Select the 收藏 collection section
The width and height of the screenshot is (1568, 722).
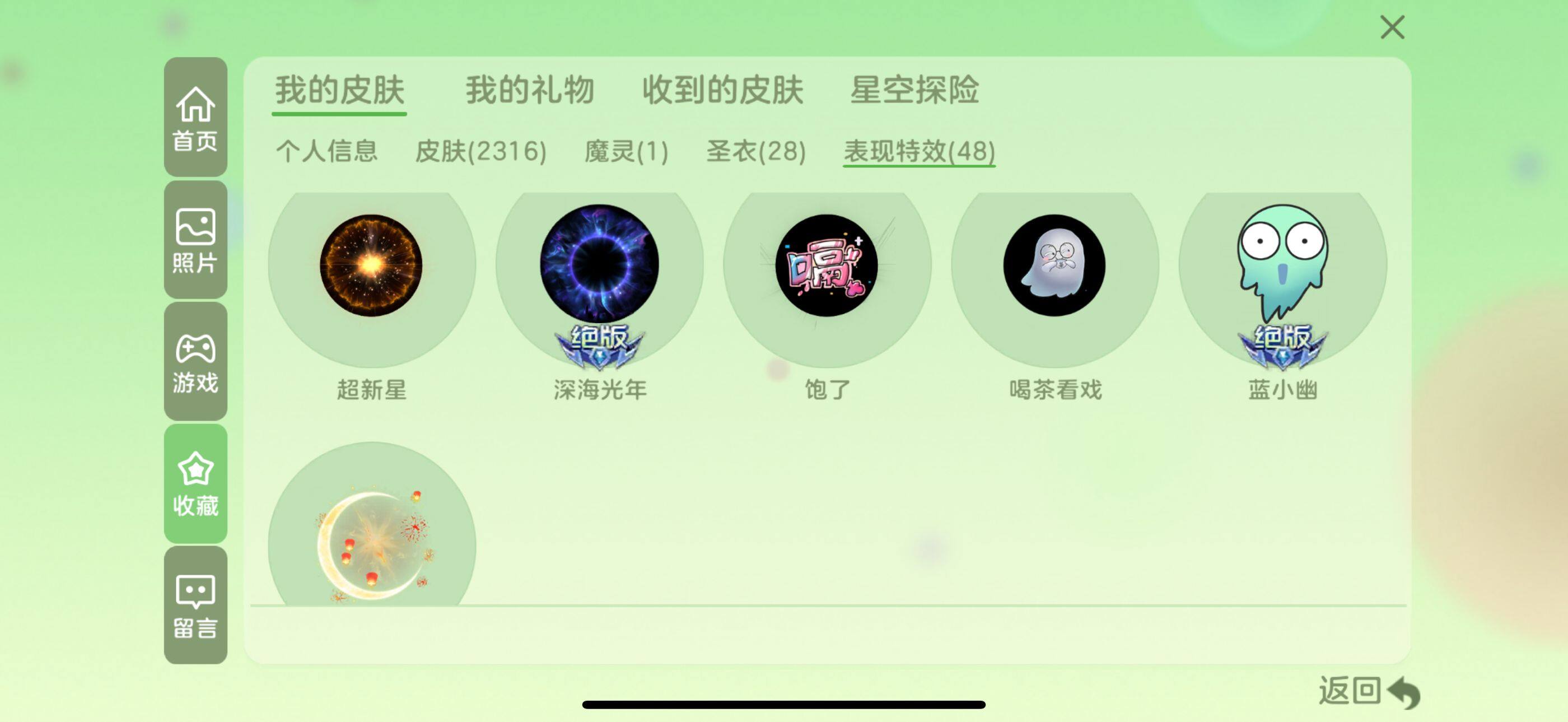195,483
